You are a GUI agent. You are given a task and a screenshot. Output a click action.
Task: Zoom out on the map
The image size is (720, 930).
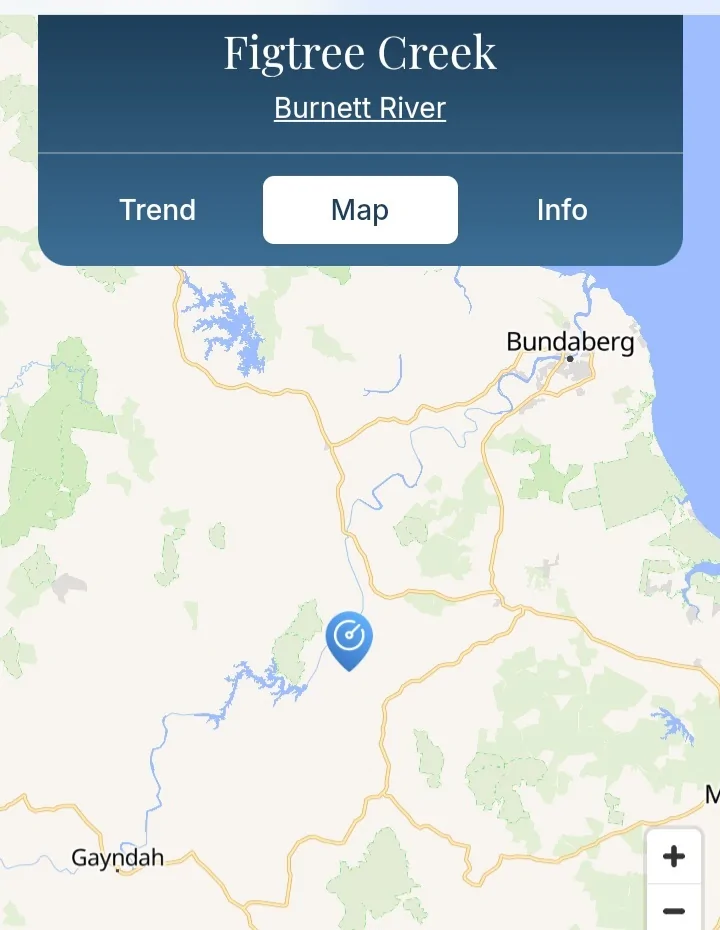674,910
